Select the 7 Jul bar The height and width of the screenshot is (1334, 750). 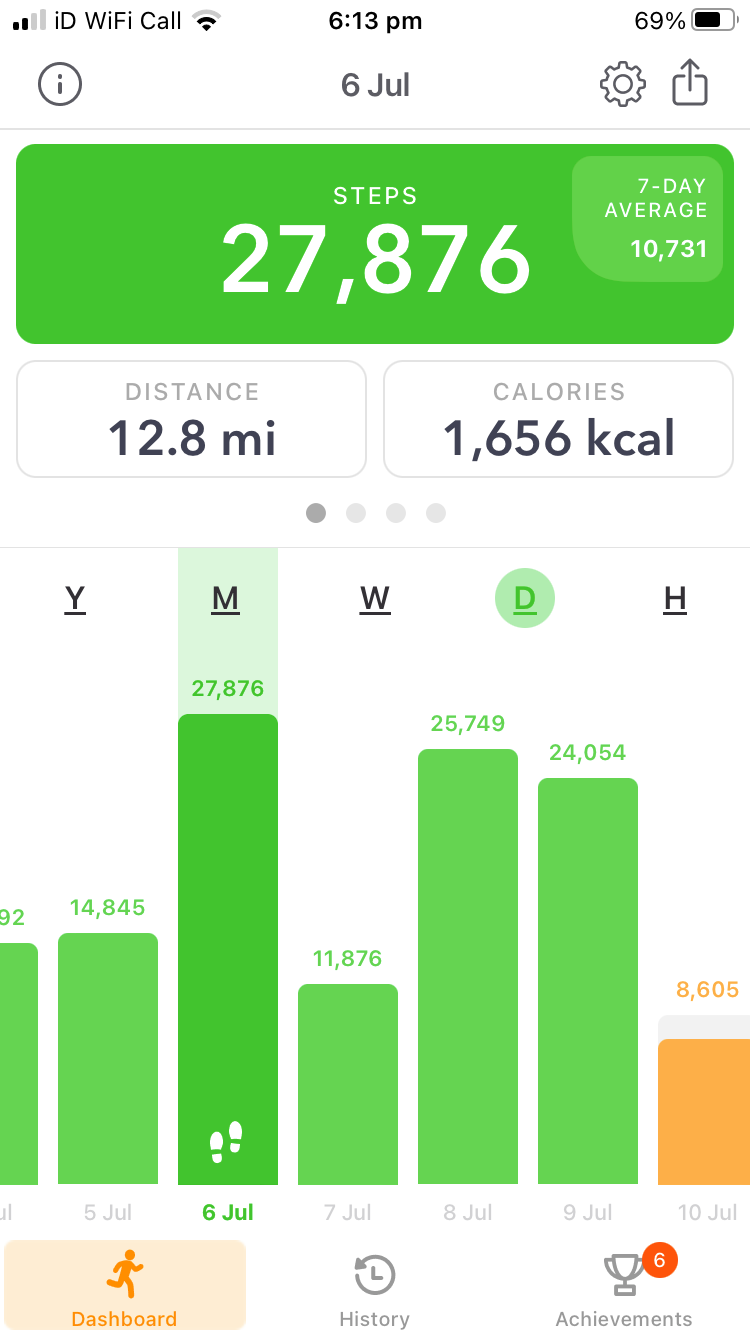pos(348,1084)
